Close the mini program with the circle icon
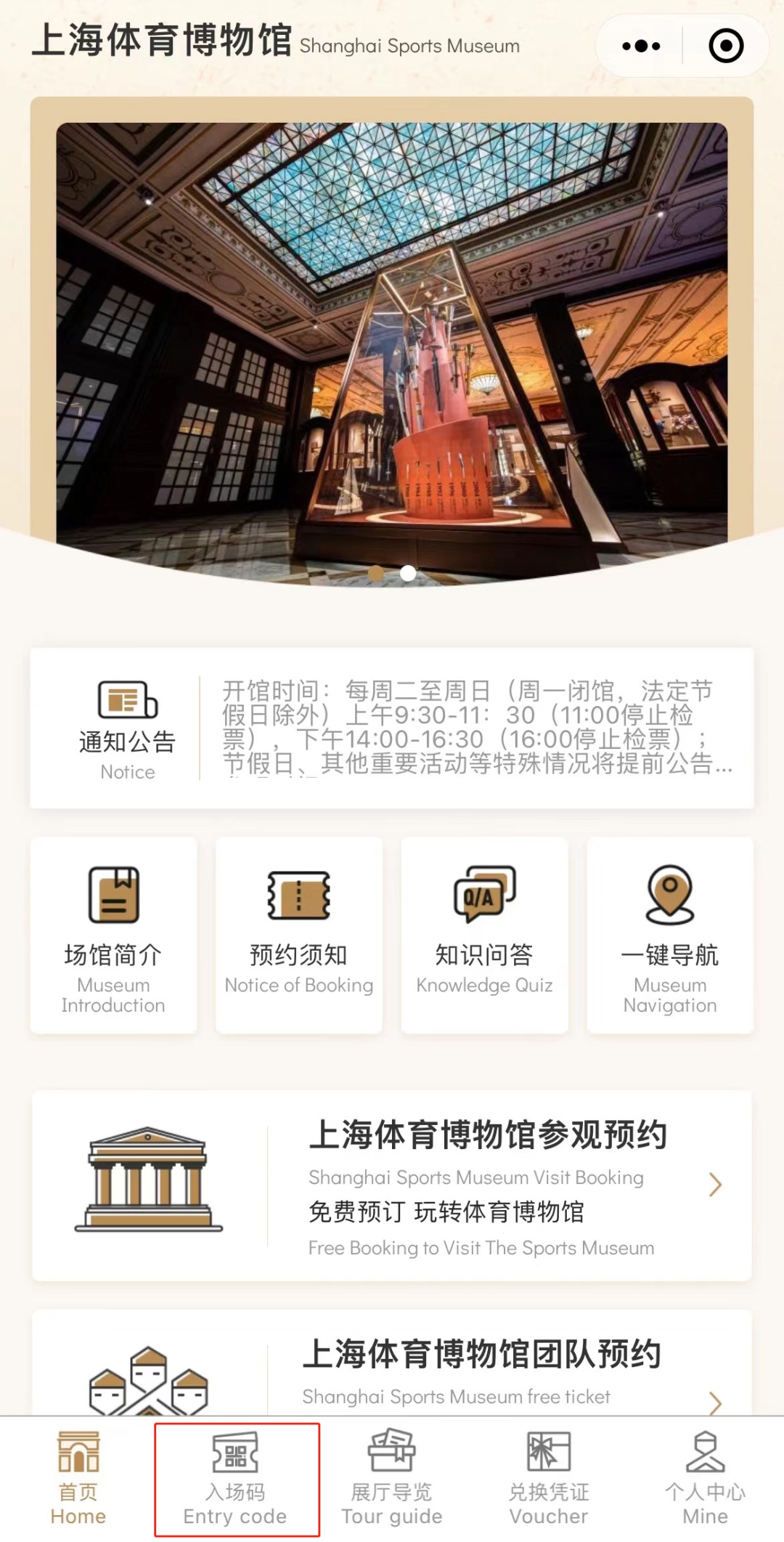The width and height of the screenshot is (784, 1542). pyautogui.click(x=725, y=46)
